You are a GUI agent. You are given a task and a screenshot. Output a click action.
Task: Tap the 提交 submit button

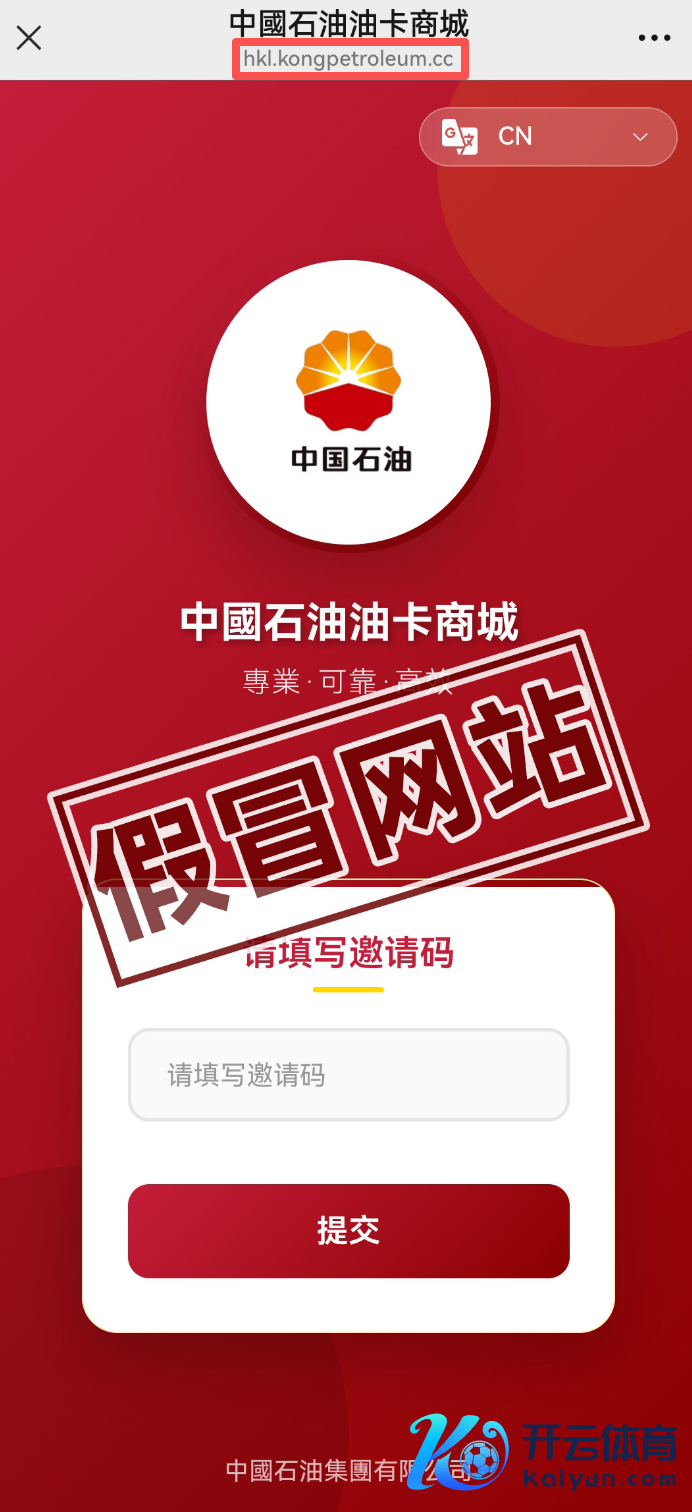[348, 1230]
